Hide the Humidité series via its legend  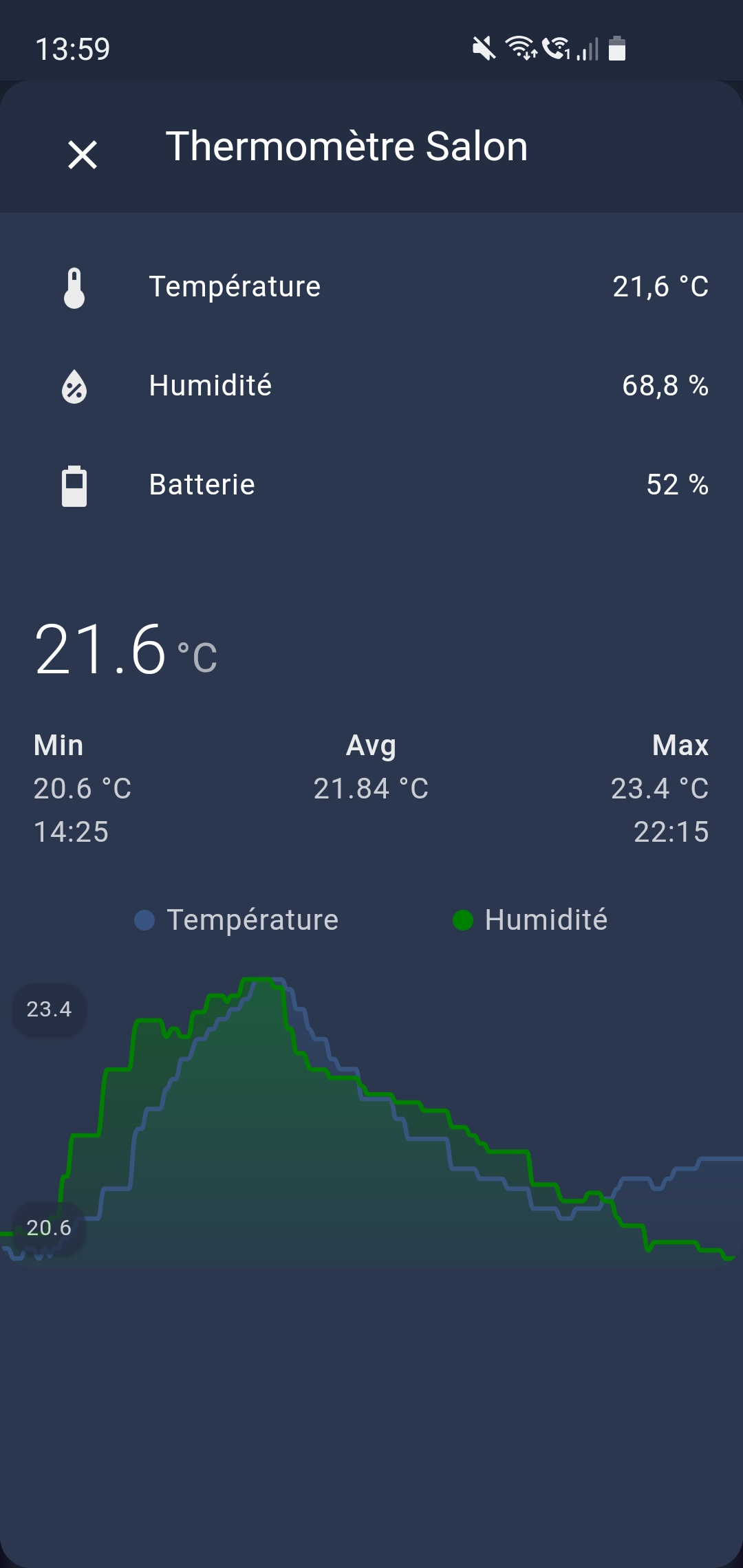530,920
